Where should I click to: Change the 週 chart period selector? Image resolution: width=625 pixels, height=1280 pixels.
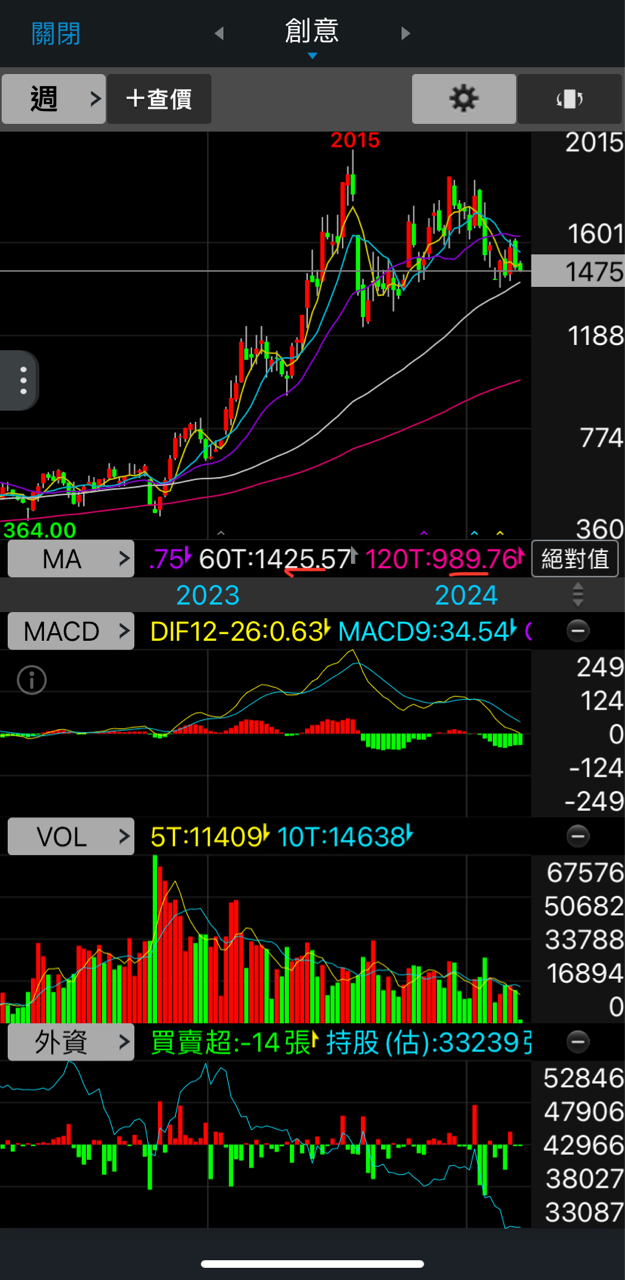(54, 98)
